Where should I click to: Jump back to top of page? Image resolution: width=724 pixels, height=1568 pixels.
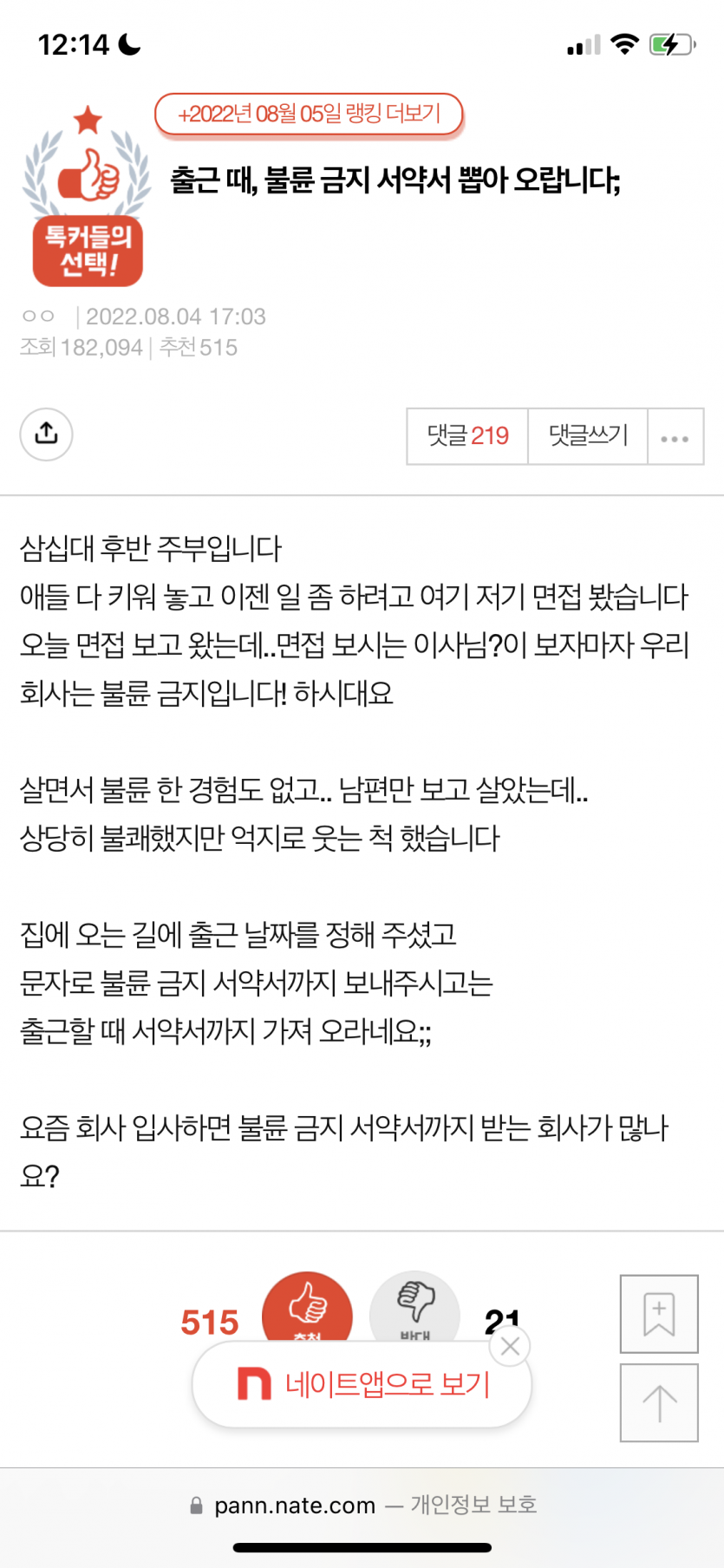tap(659, 1402)
